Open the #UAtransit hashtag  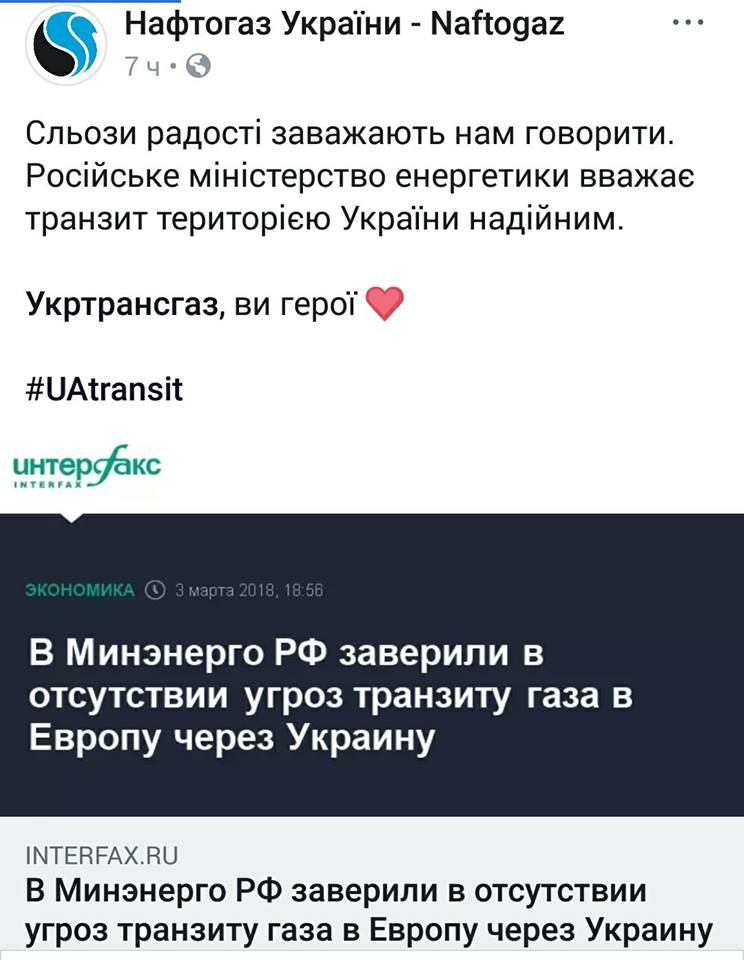(103, 388)
